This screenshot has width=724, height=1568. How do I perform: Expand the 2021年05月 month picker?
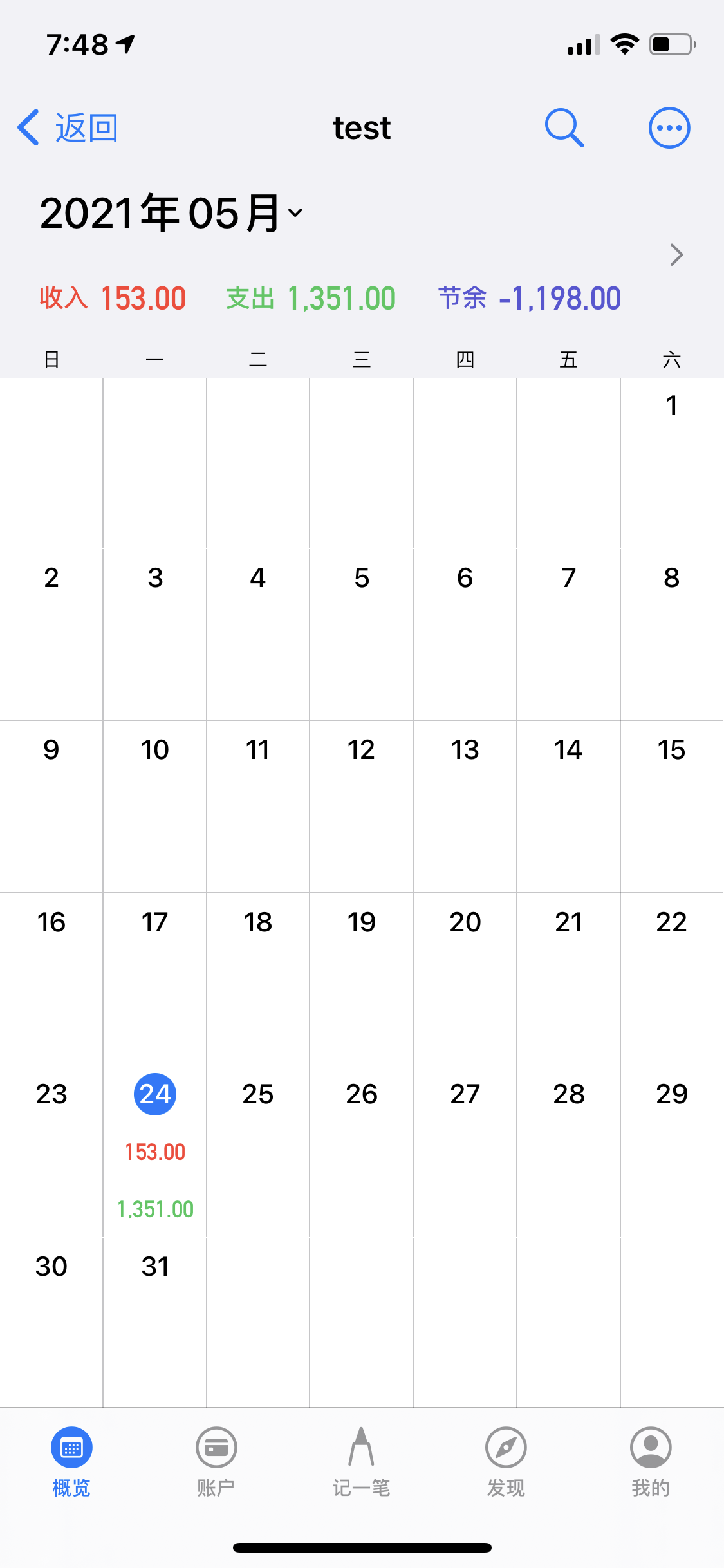[x=171, y=213]
